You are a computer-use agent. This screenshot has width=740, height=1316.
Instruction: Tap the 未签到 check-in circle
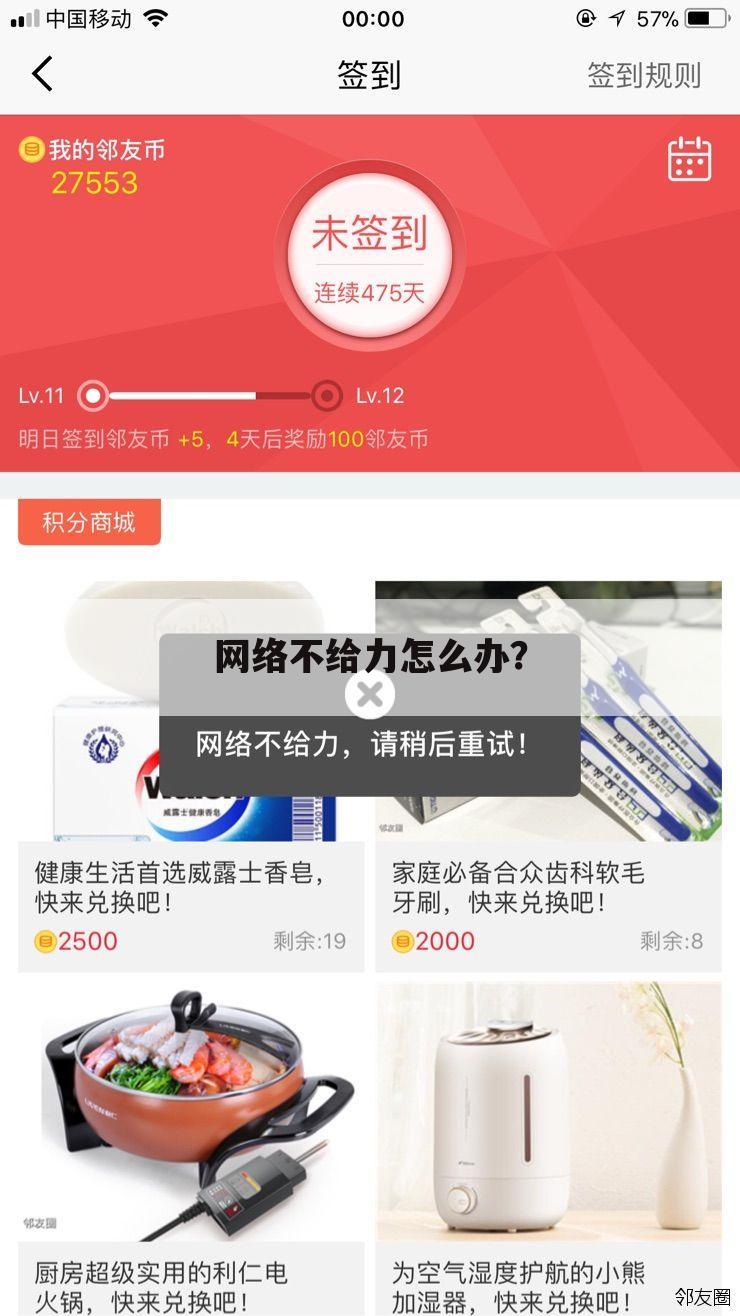[x=370, y=253]
